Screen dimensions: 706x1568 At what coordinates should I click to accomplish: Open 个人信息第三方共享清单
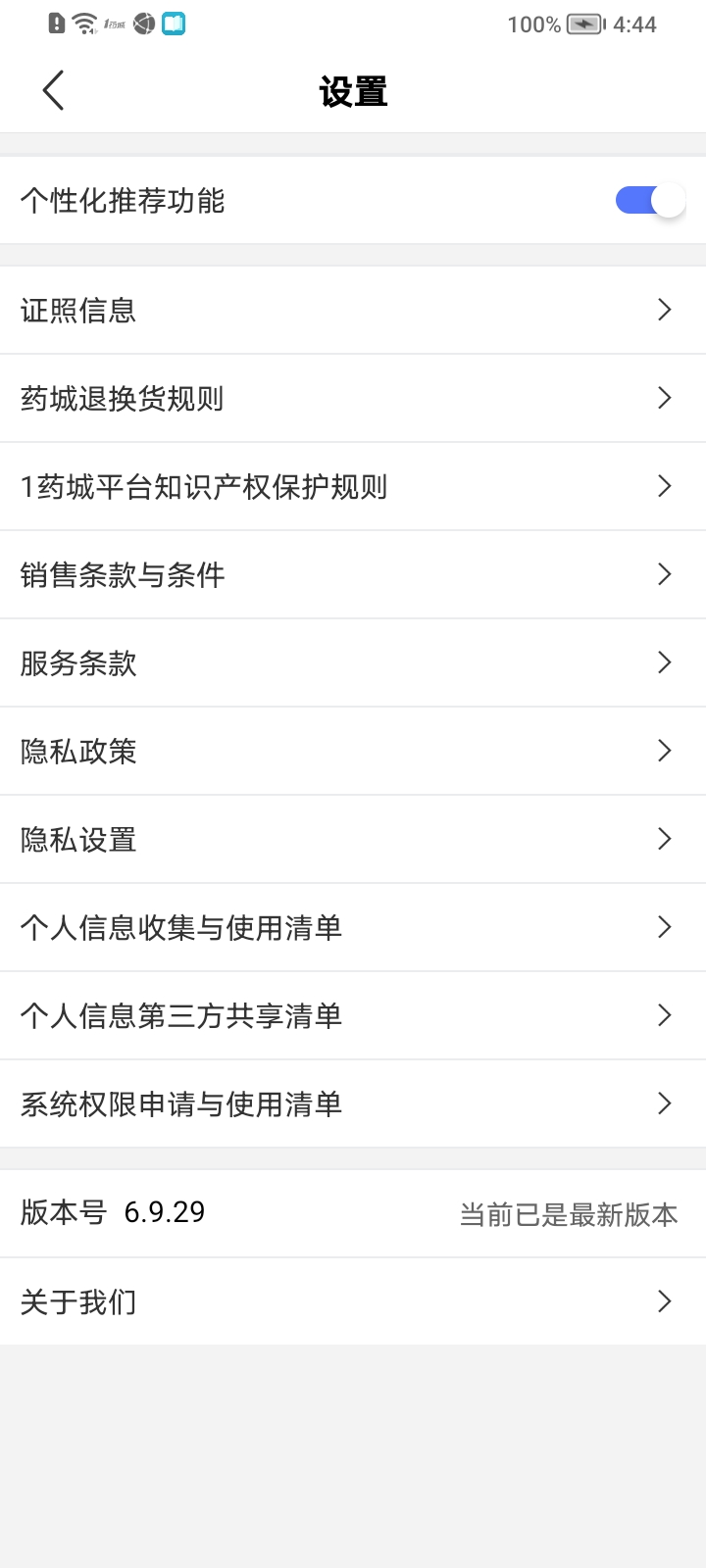(x=353, y=1015)
